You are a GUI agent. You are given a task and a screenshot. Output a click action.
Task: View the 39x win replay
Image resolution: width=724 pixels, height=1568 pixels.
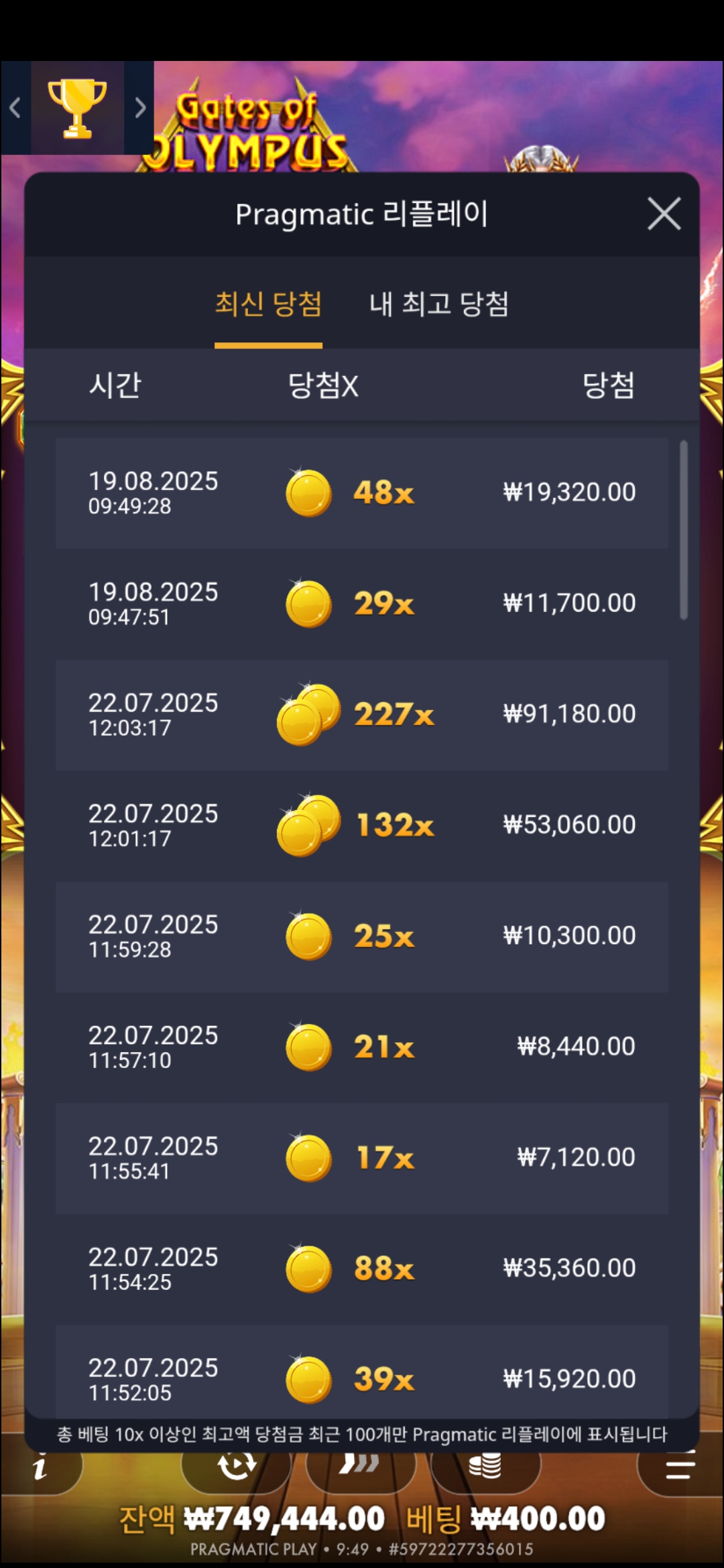(x=361, y=1377)
